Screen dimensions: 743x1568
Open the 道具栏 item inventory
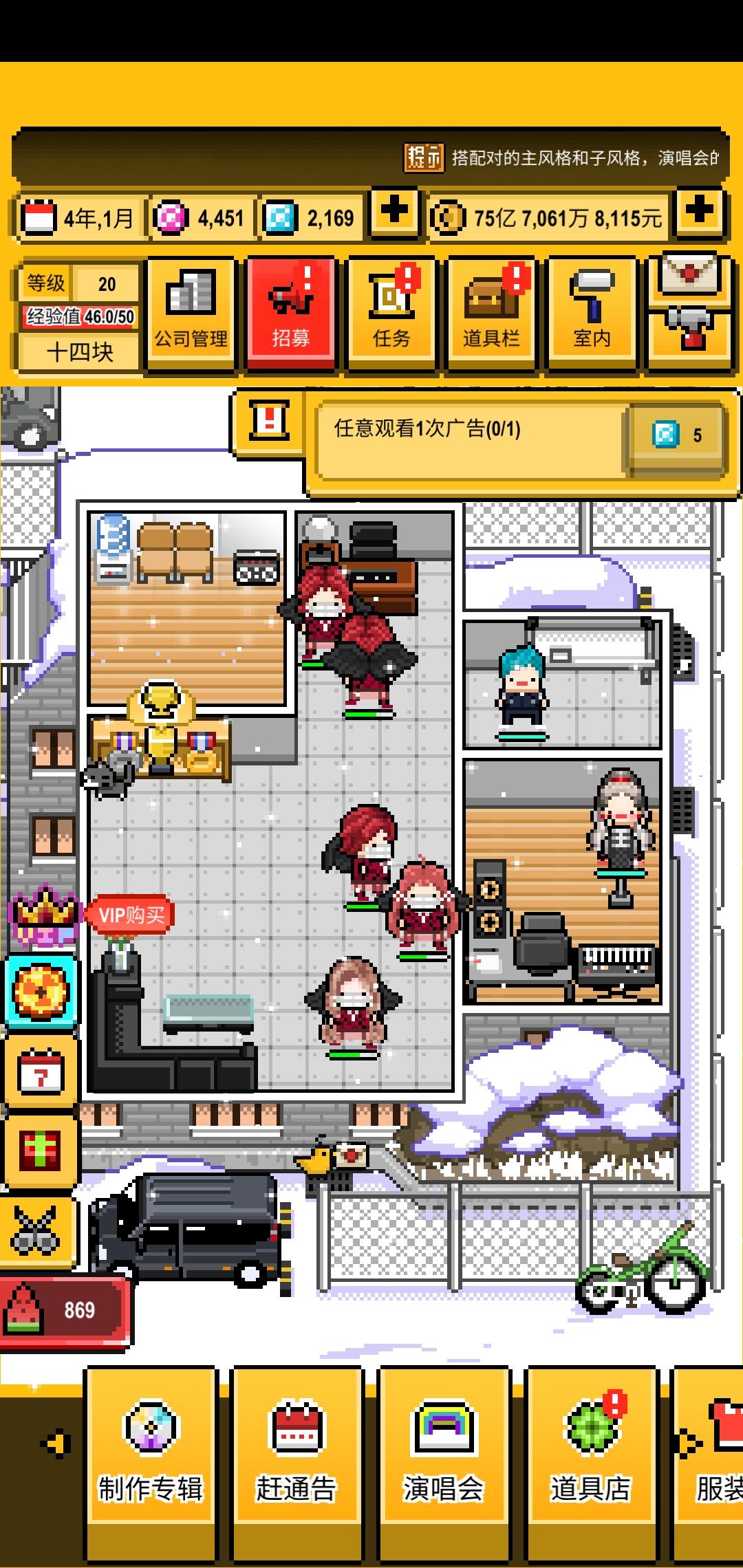click(491, 312)
